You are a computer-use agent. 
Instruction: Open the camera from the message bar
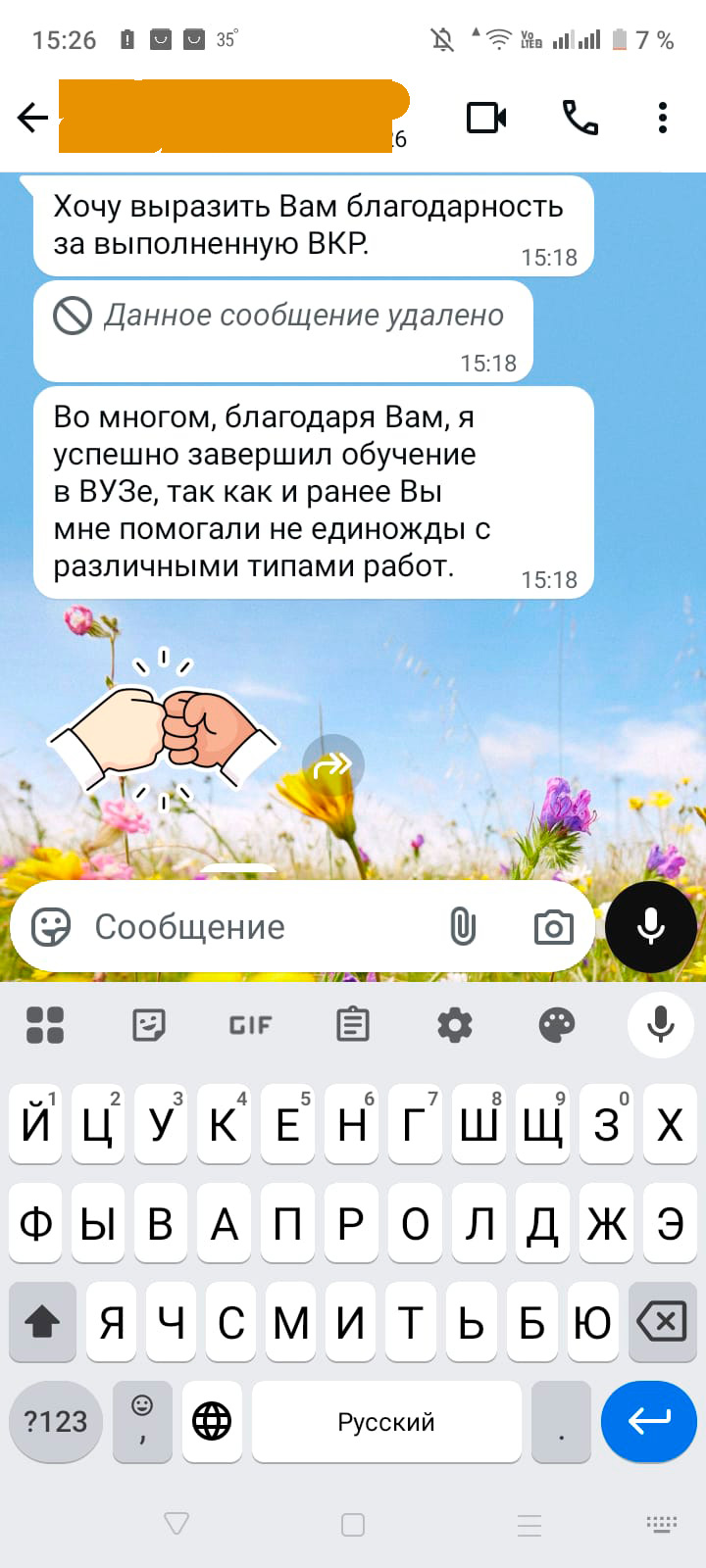pyautogui.click(x=554, y=927)
